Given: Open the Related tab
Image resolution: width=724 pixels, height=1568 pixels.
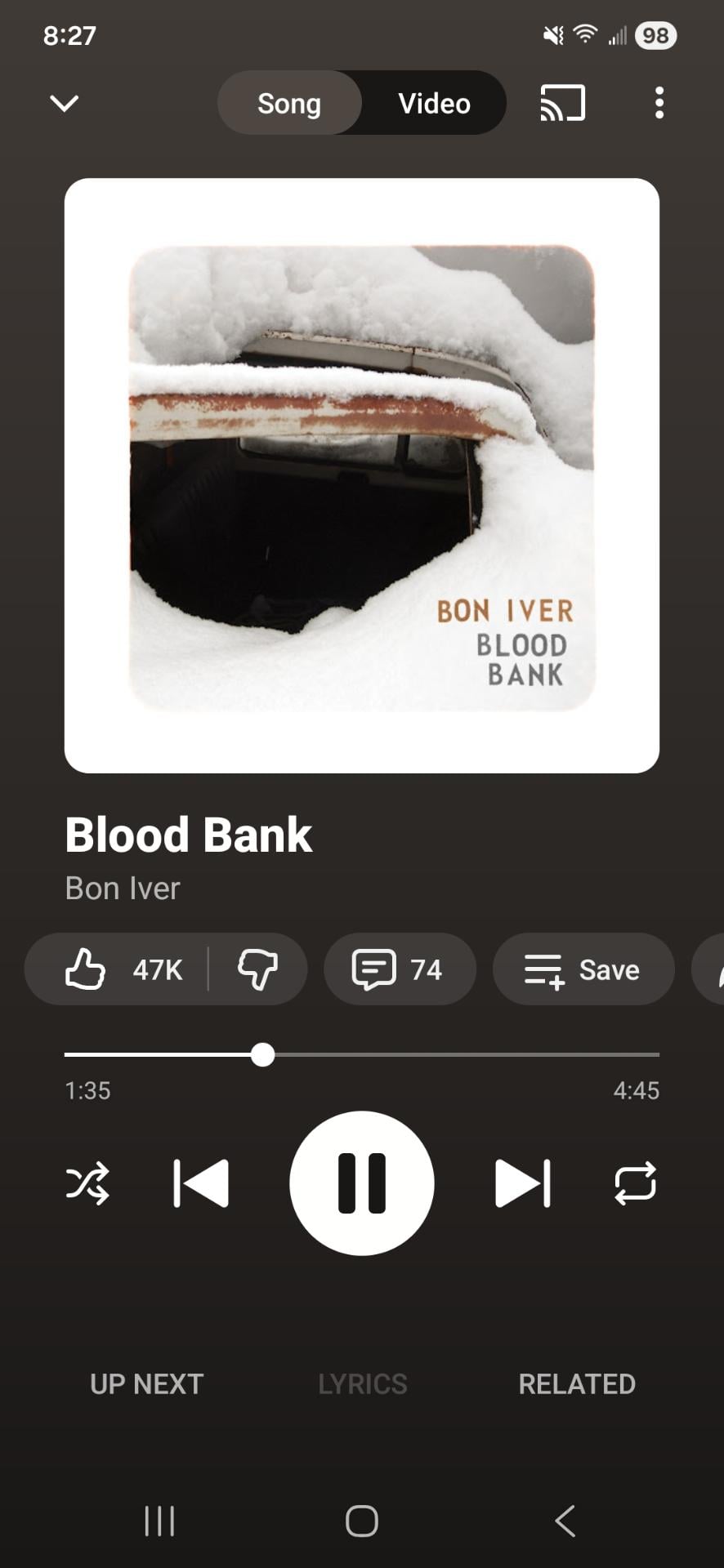Looking at the screenshot, I should (576, 1384).
